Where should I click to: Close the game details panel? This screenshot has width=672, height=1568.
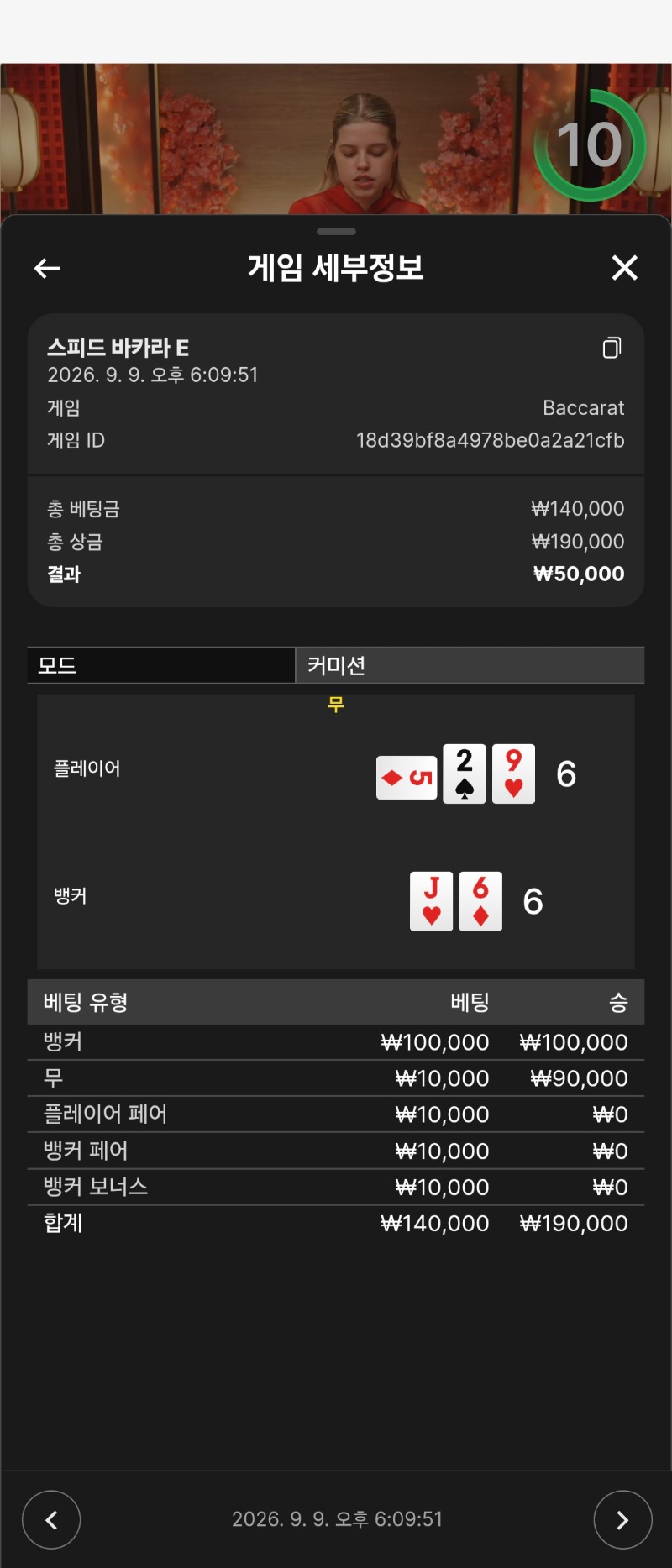[625, 268]
